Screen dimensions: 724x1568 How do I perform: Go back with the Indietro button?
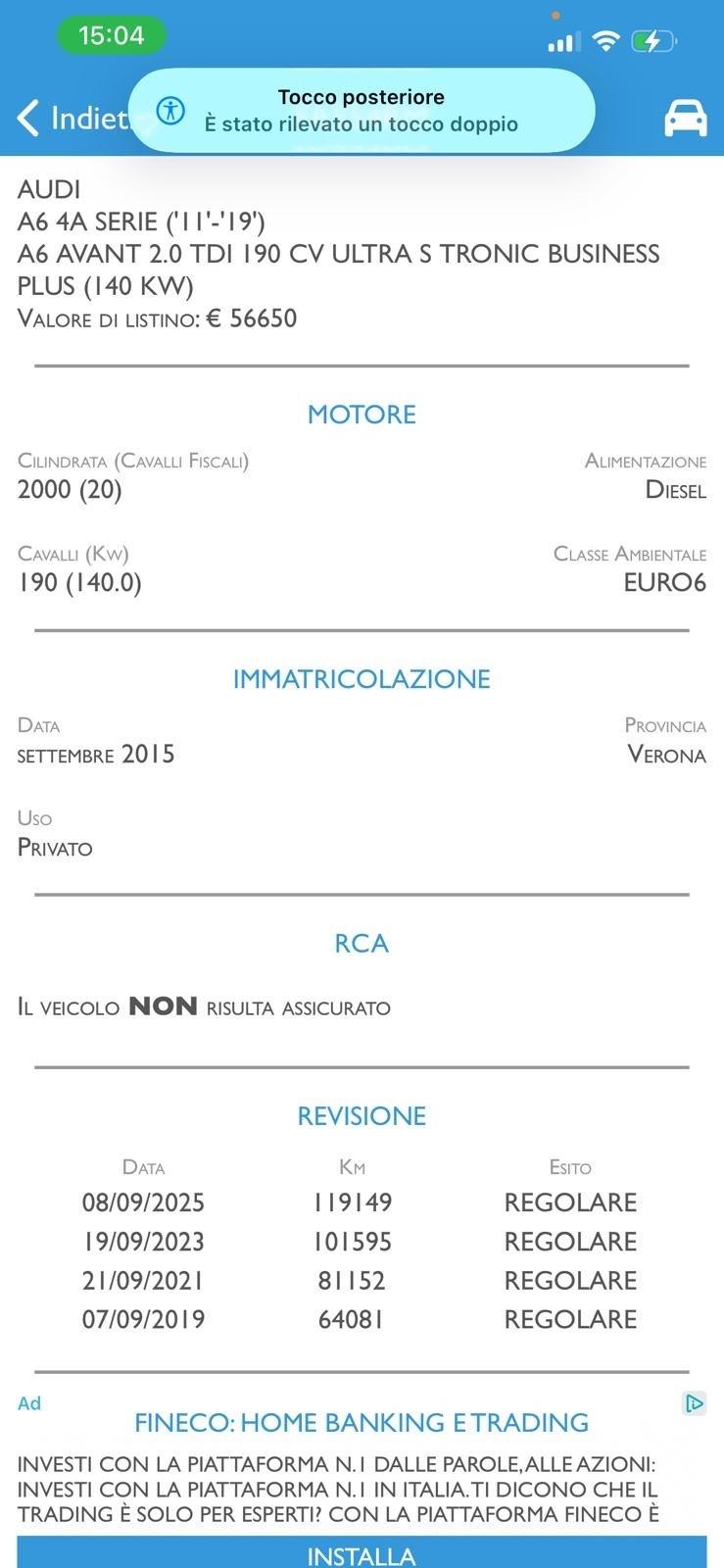pyautogui.click(x=69, y=119)
